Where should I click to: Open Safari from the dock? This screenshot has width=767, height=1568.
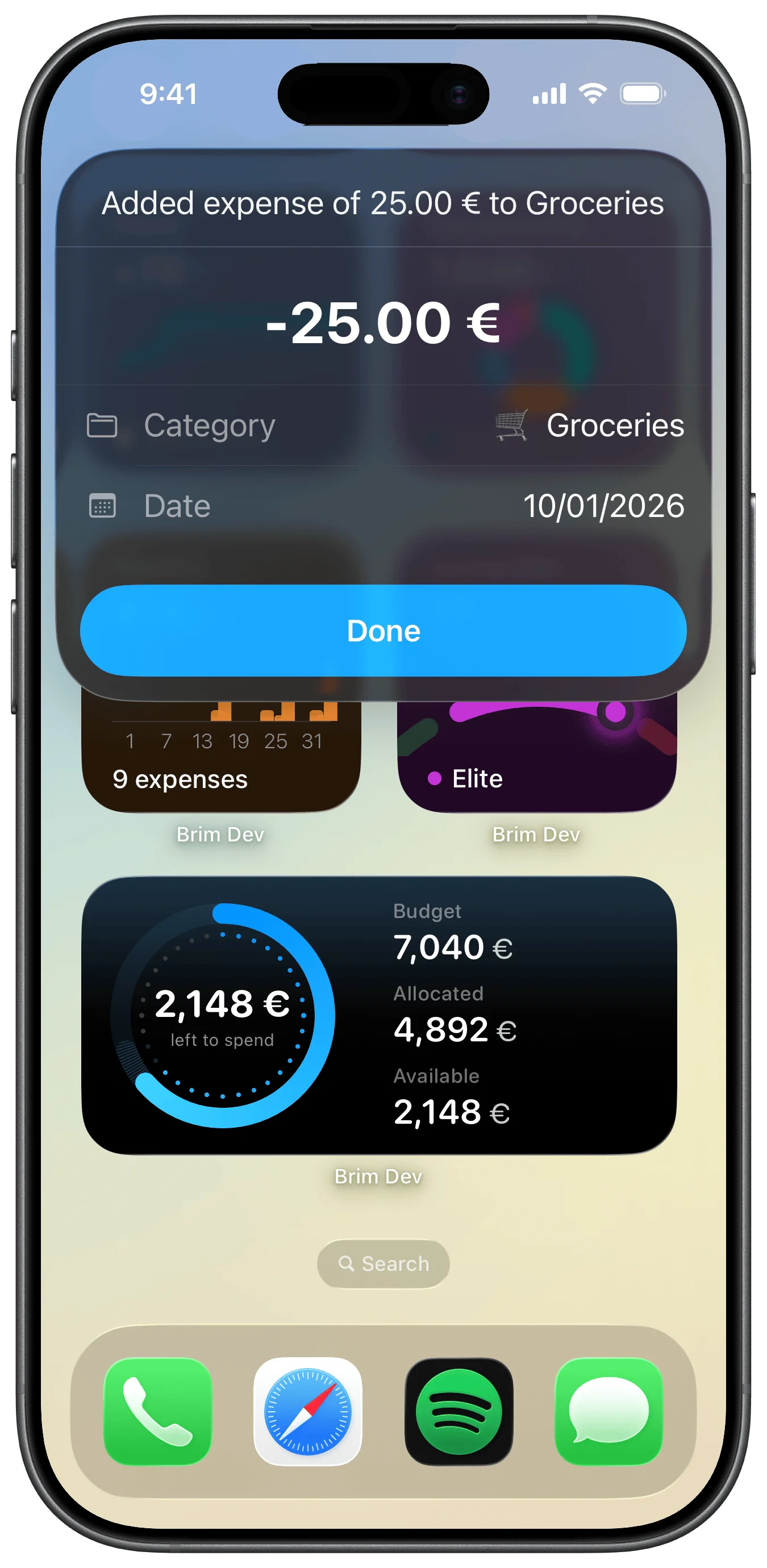click(x=308, y=1411)
